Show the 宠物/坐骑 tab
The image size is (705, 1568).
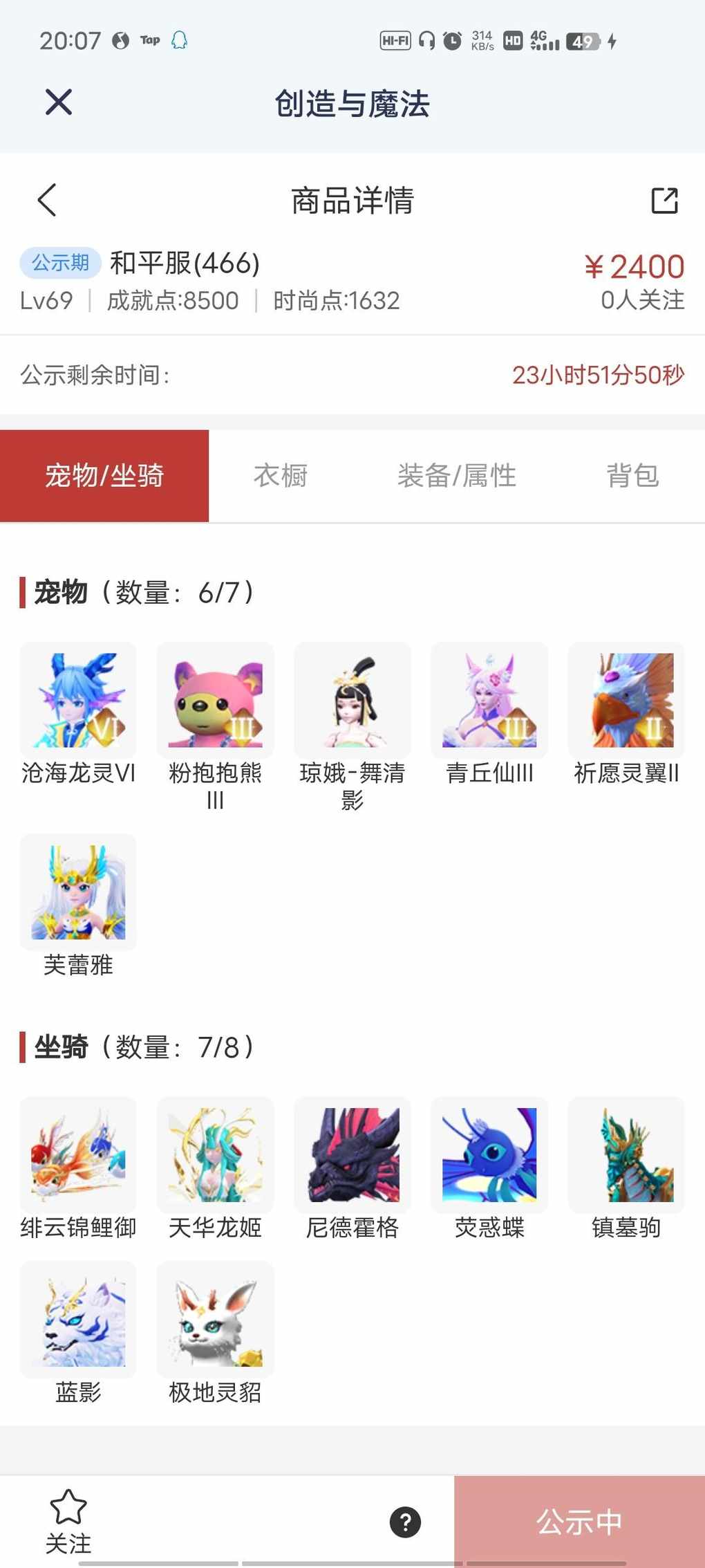pyautogui.click(x=104, y=476)
